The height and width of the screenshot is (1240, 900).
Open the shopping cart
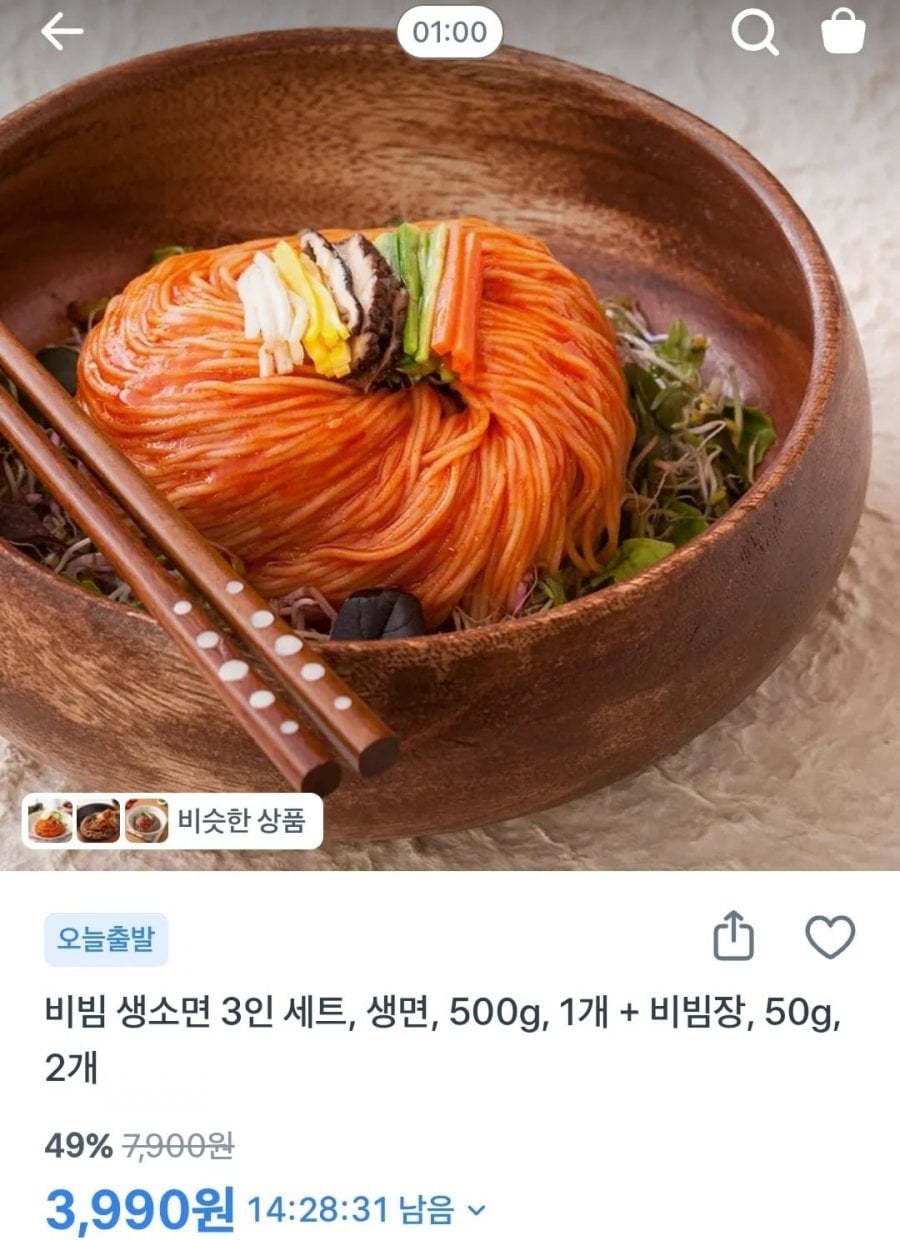click(x=843, y=32)
